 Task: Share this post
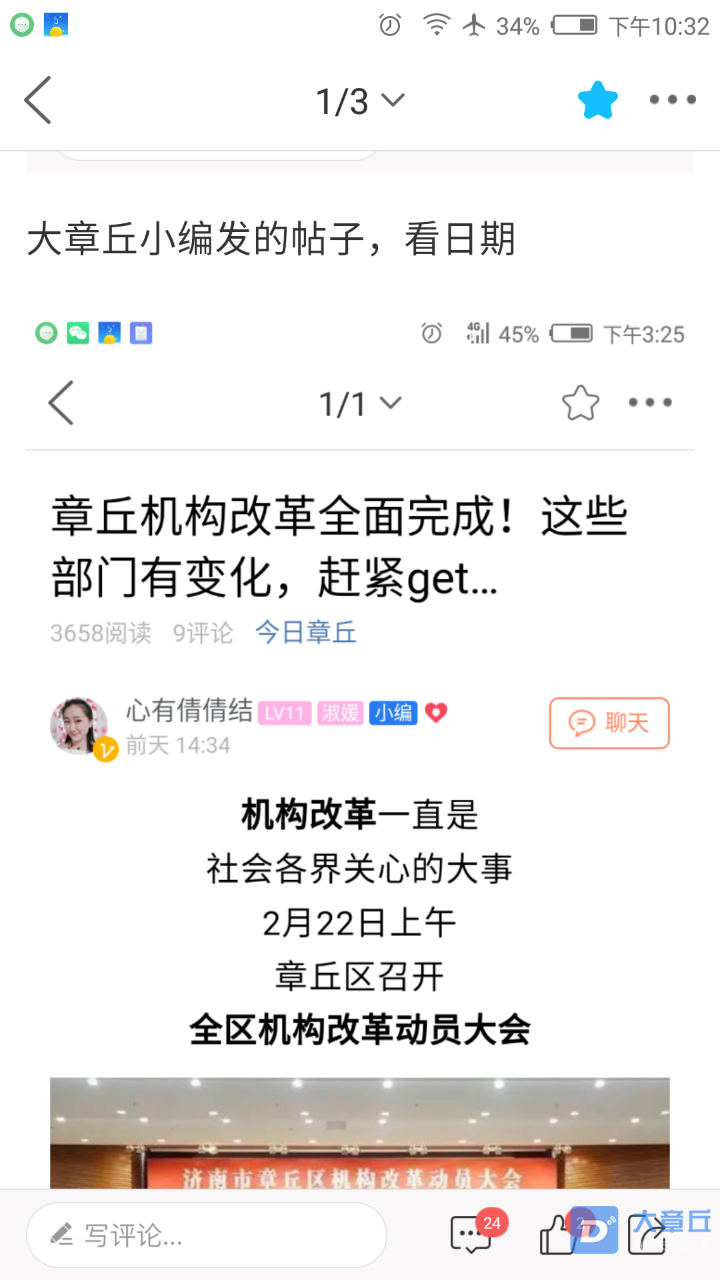coord(647,1236)
